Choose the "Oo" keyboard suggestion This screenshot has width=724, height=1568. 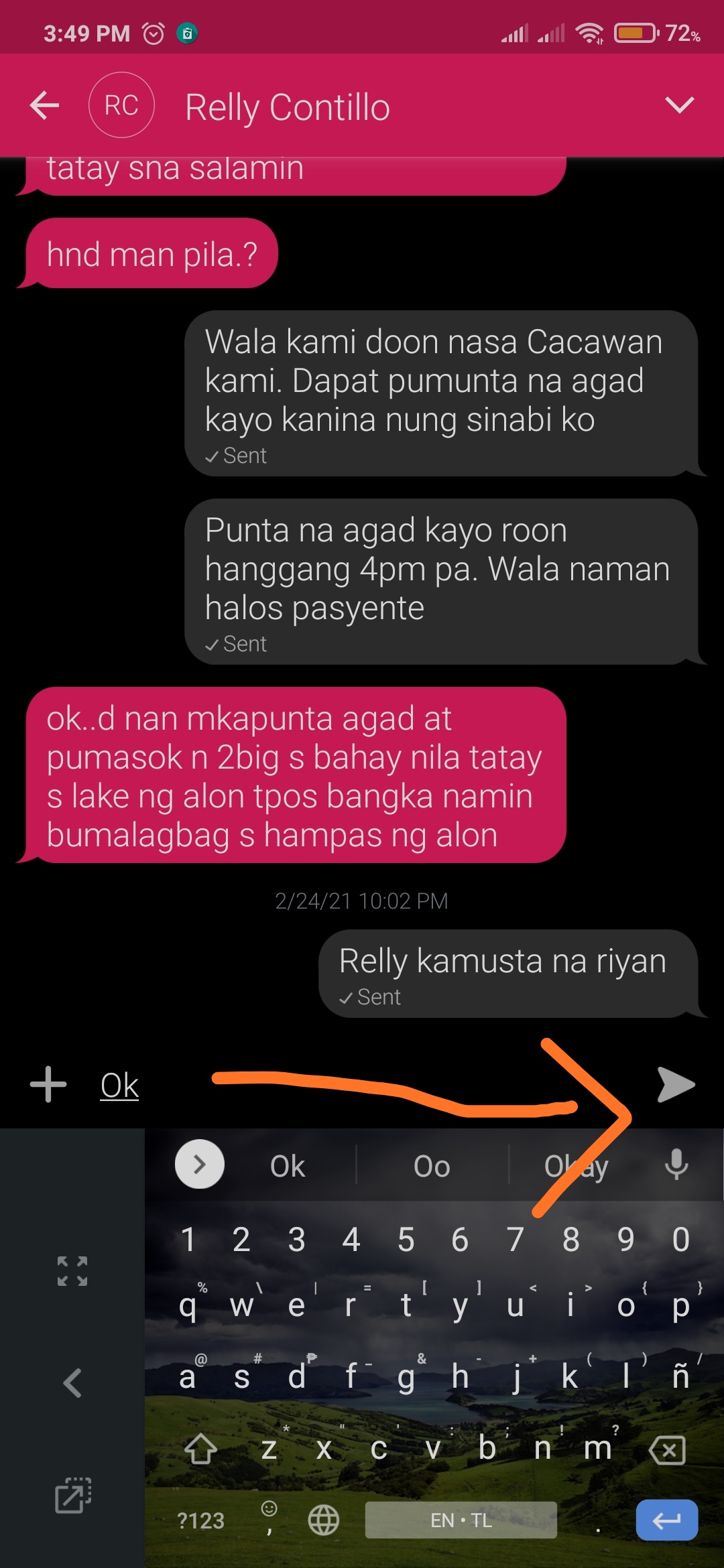432,1167
